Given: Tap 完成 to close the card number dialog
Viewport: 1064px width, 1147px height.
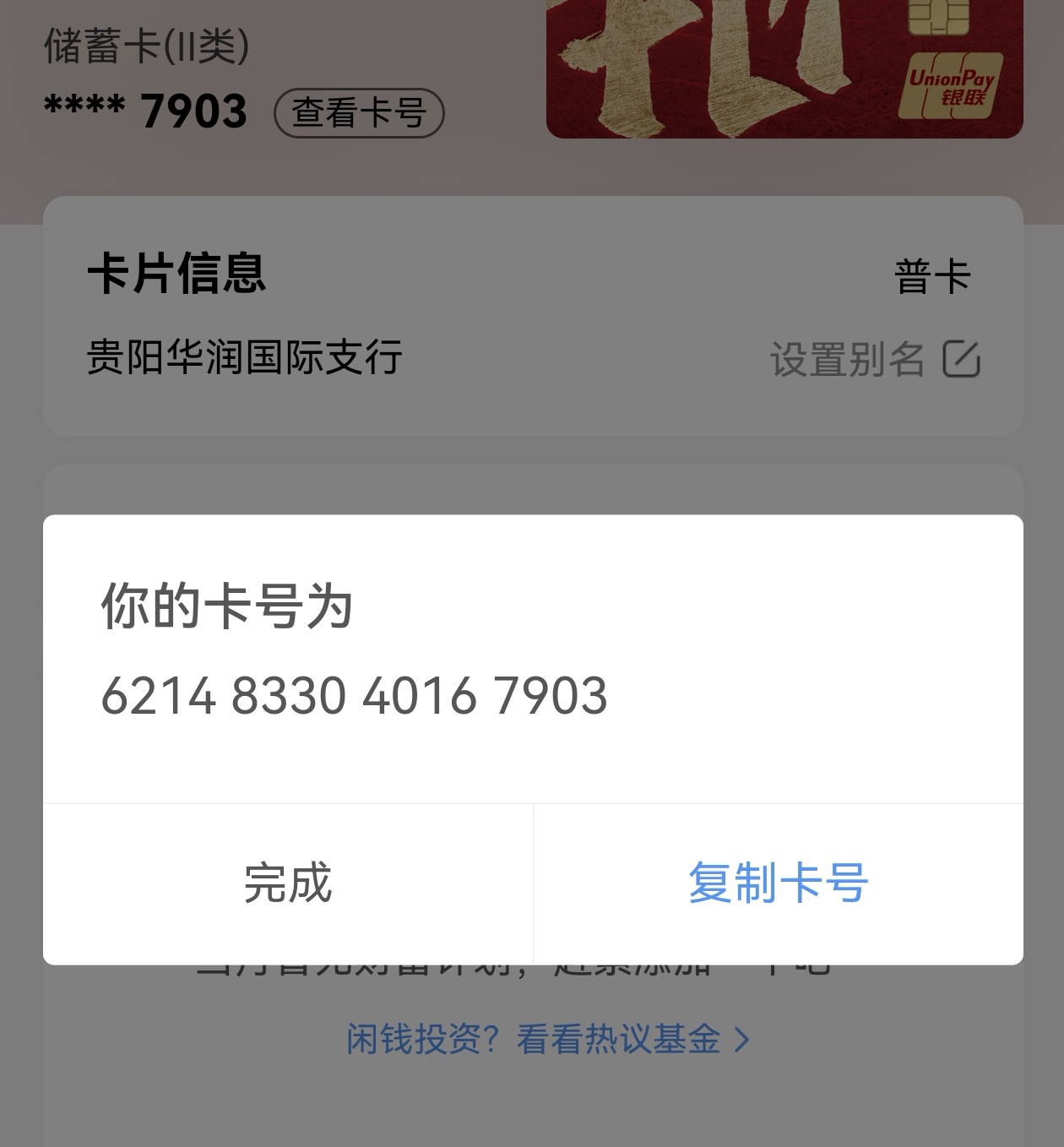Looking at the screenshot, I should pyautogui.click(x=288, y=883).
